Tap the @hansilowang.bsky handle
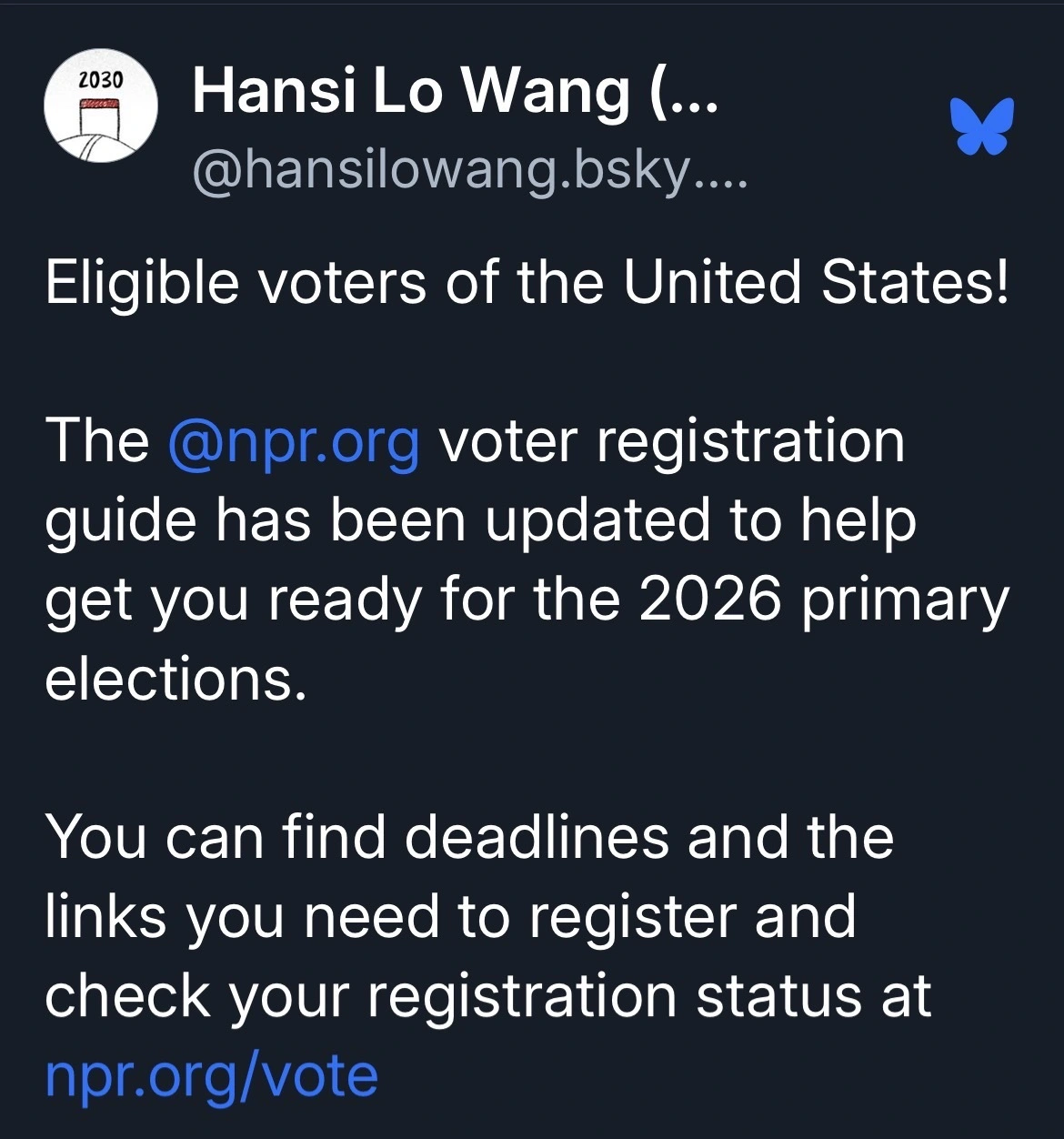The height and width of the screenshot is (1139, 1064). pyautogui.click(x=468, y=168)
